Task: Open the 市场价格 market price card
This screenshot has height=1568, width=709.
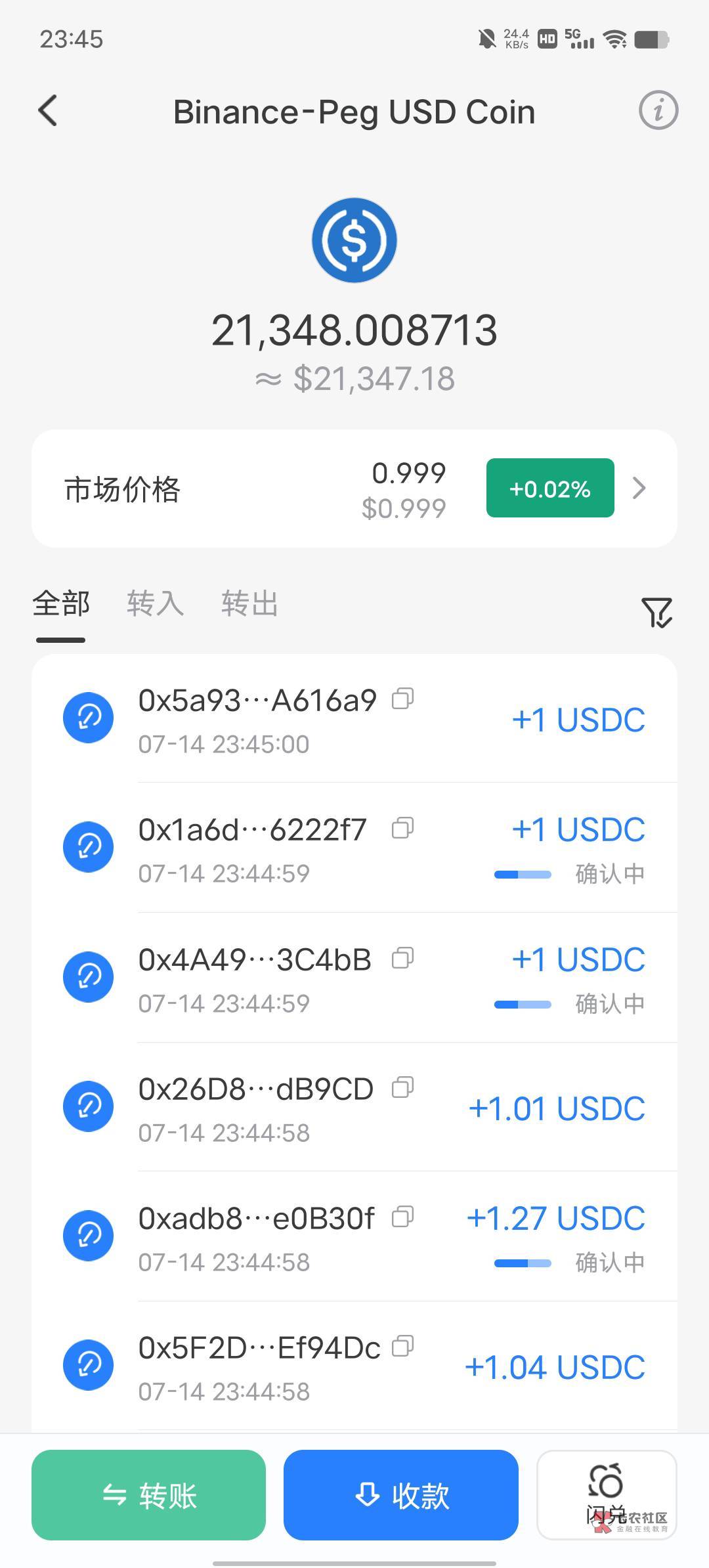Action: [x=354, y=489]
